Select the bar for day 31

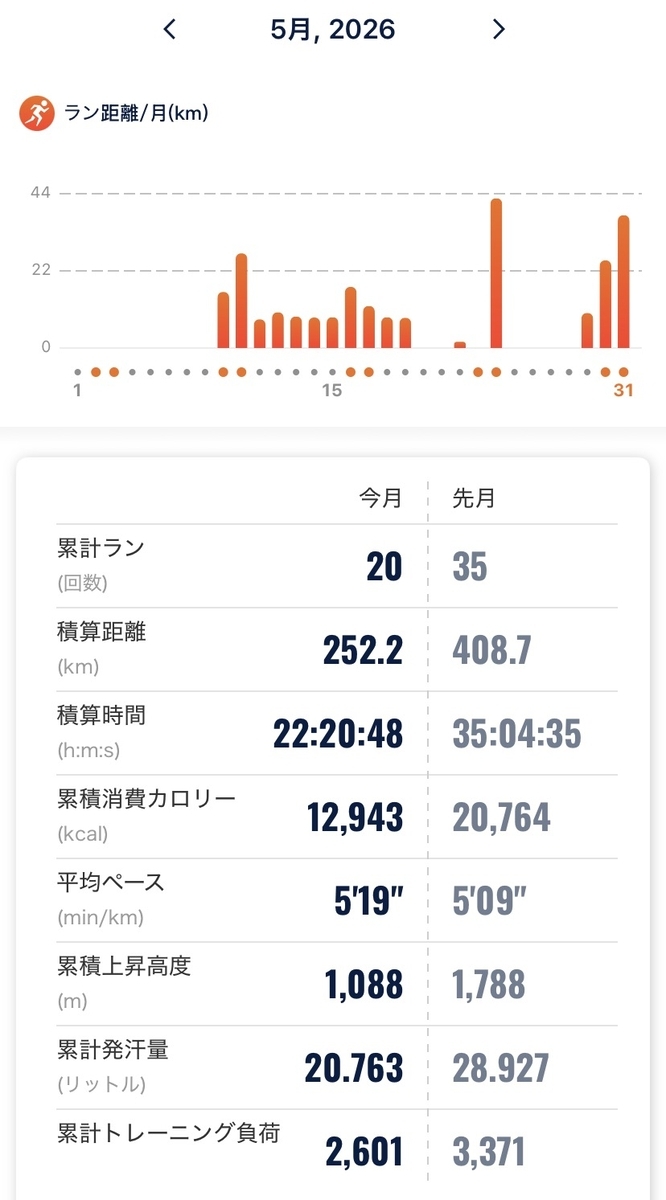coord(624,282)
